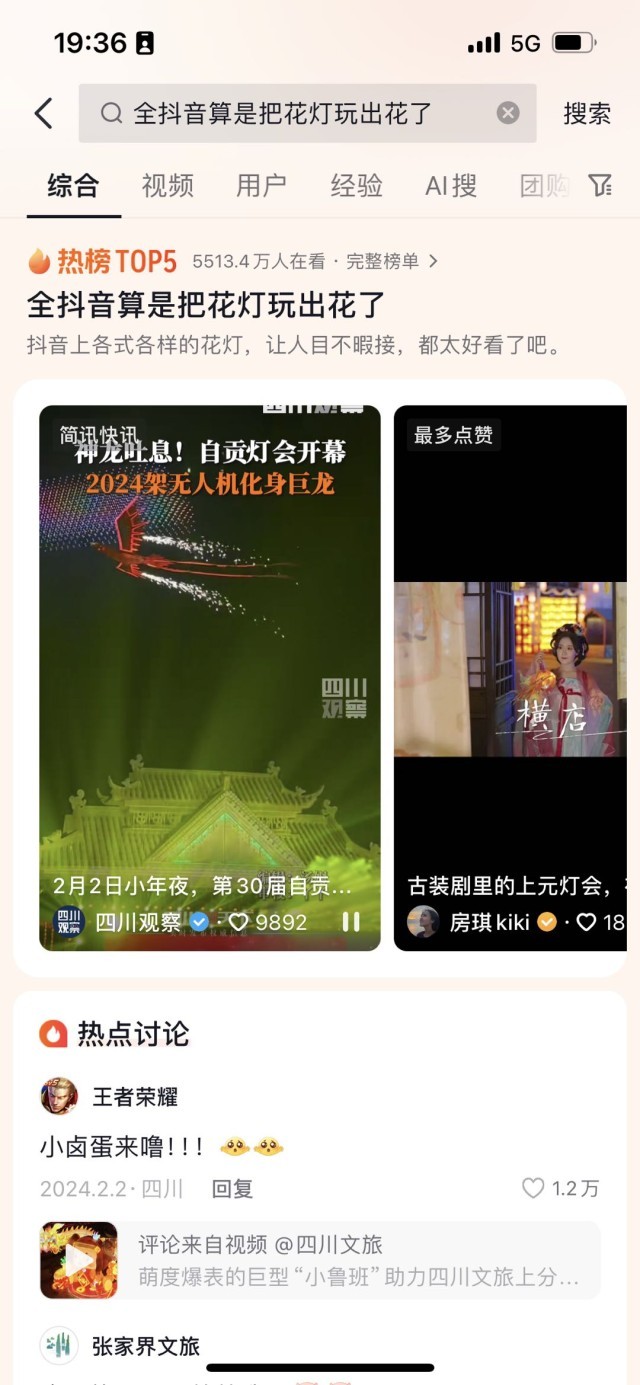
Task: Like 王者荣耀's comment
Action: 534,1188
